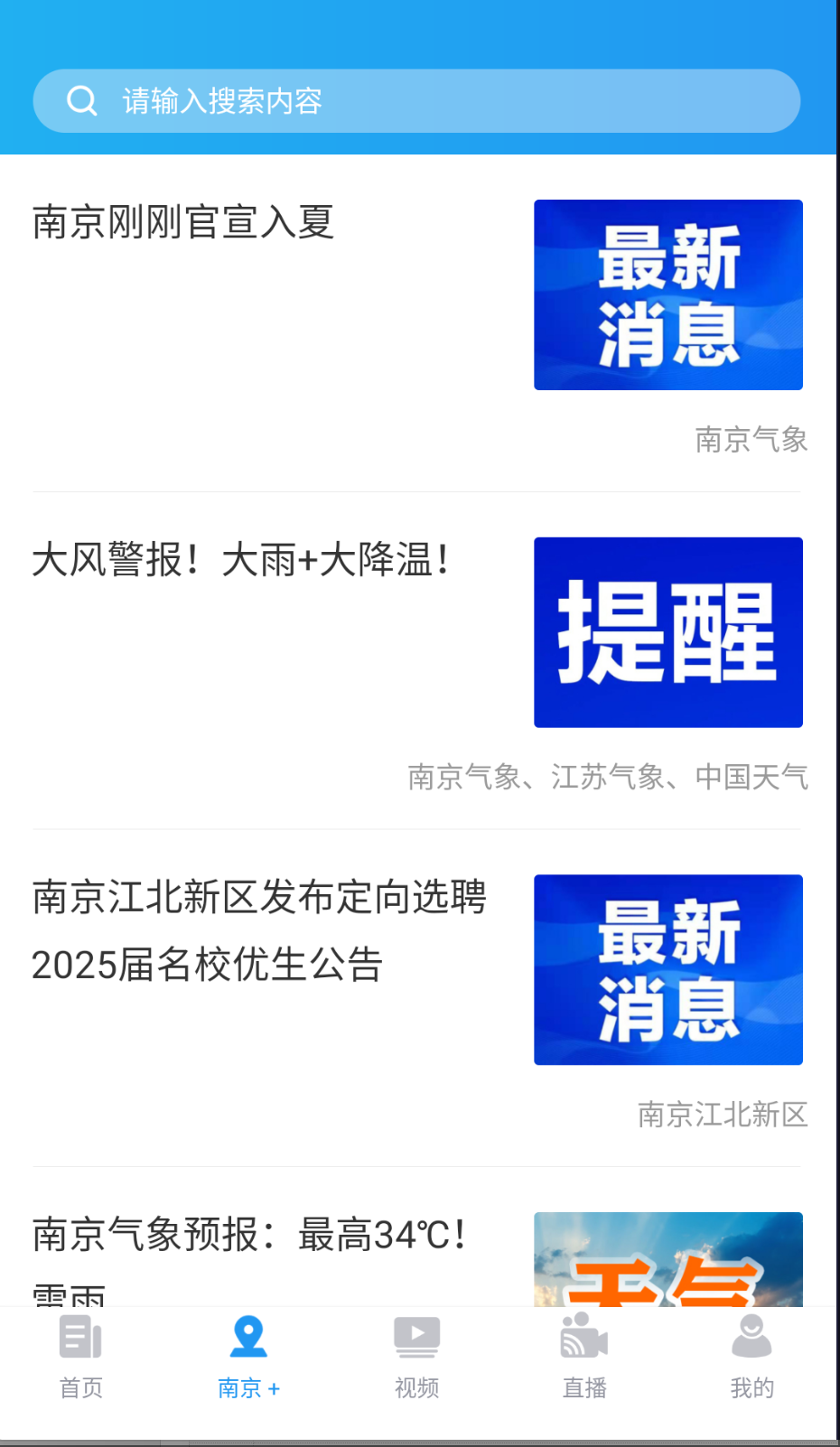Open the 提醒 blue thumbnail image
Image resolution: width=840 pixels, height=1447 pixels.
667,632
